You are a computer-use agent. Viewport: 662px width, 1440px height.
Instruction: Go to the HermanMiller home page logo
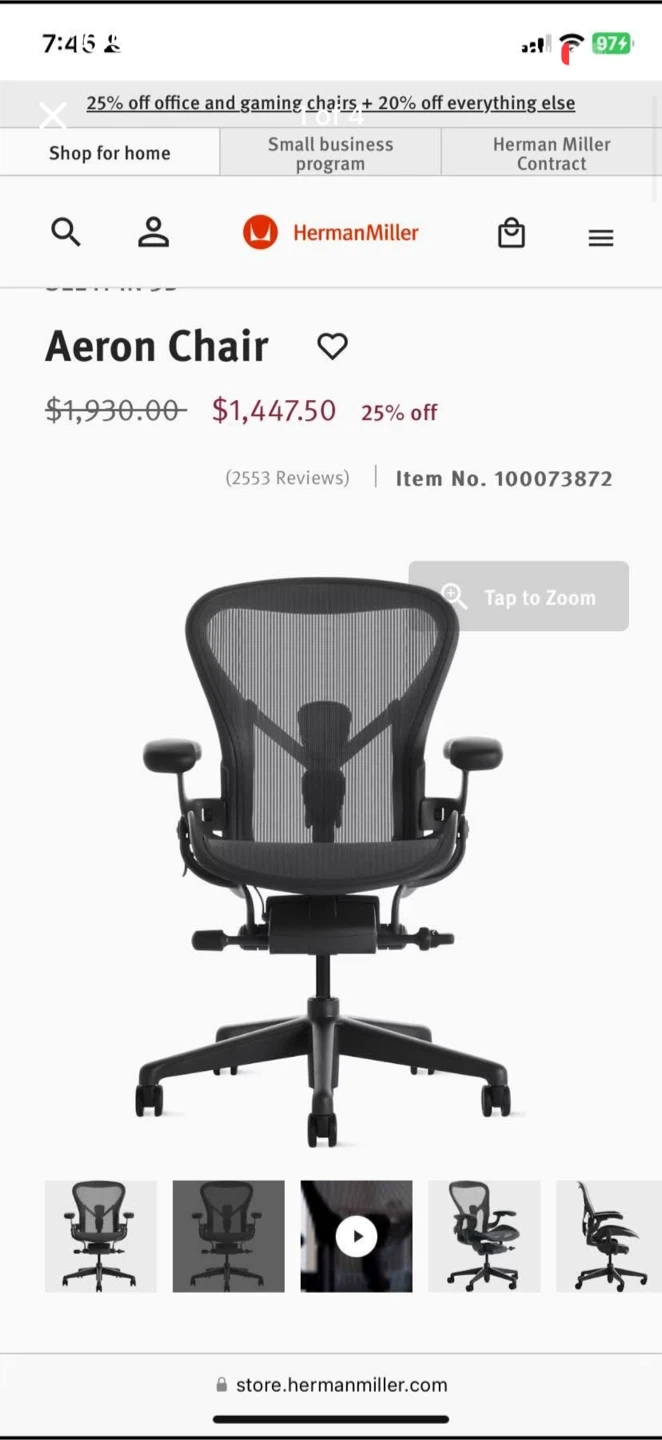tap(331, 233)
